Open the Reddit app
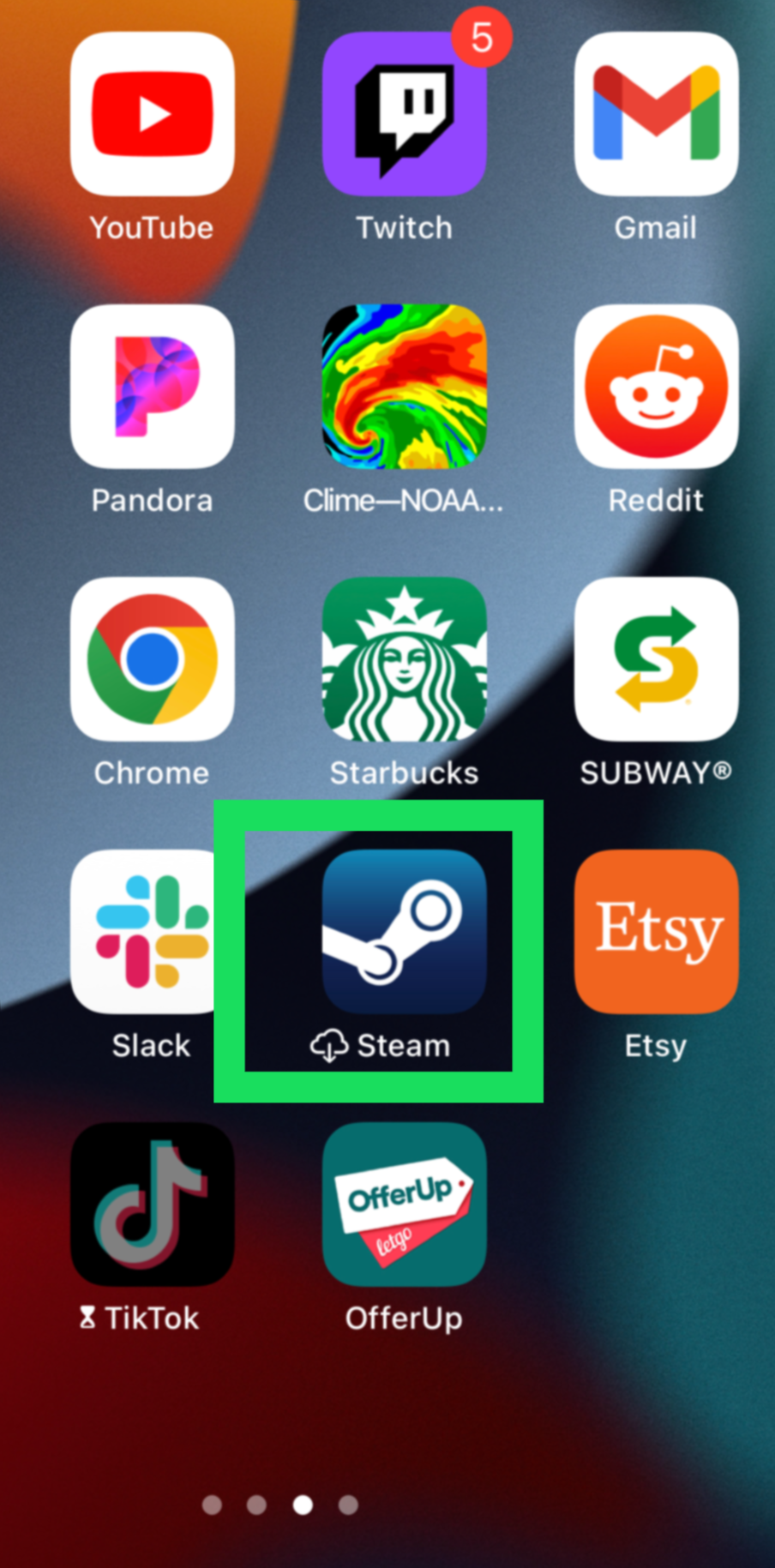This screenshot has height=1568, width=775. click(x=656, y=387)
